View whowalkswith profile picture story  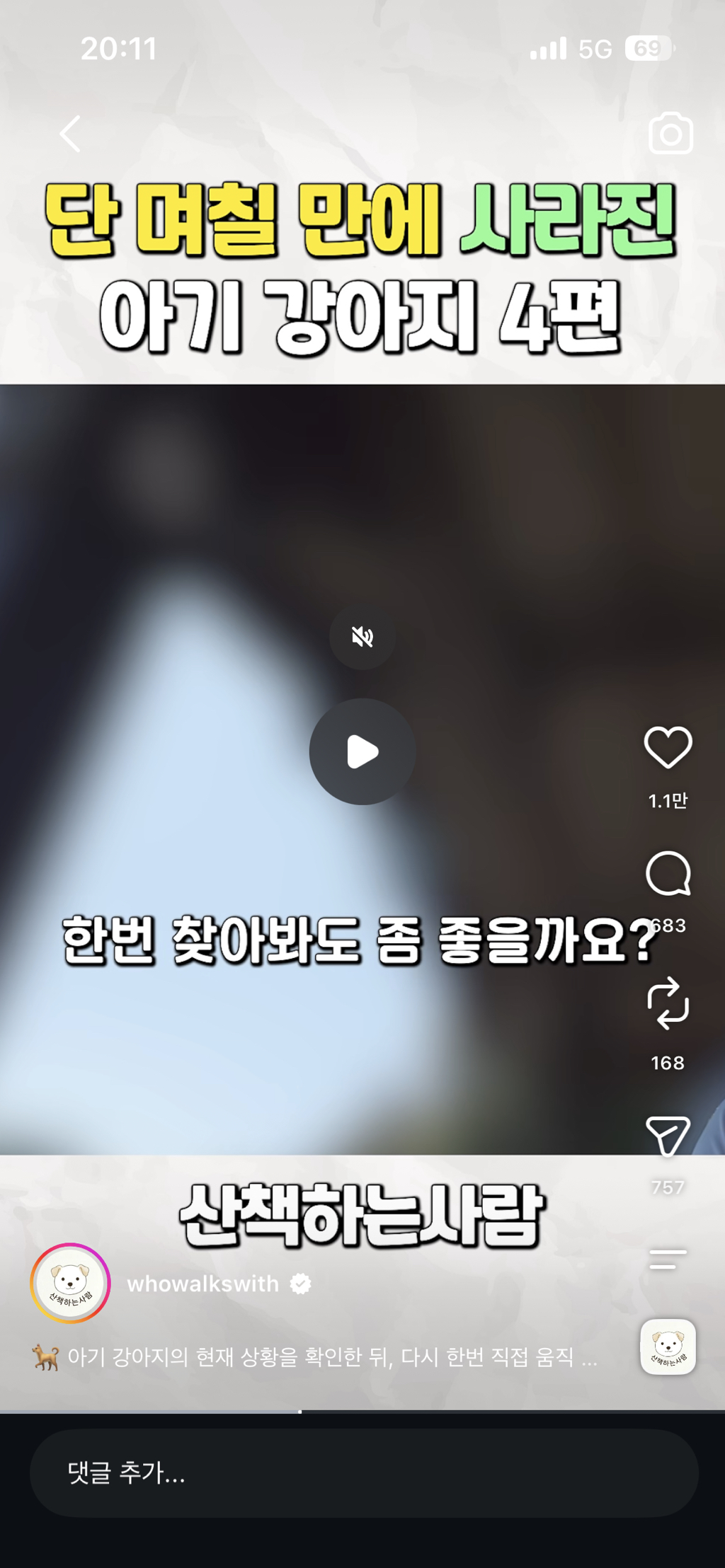click(x=70, y=1283)
